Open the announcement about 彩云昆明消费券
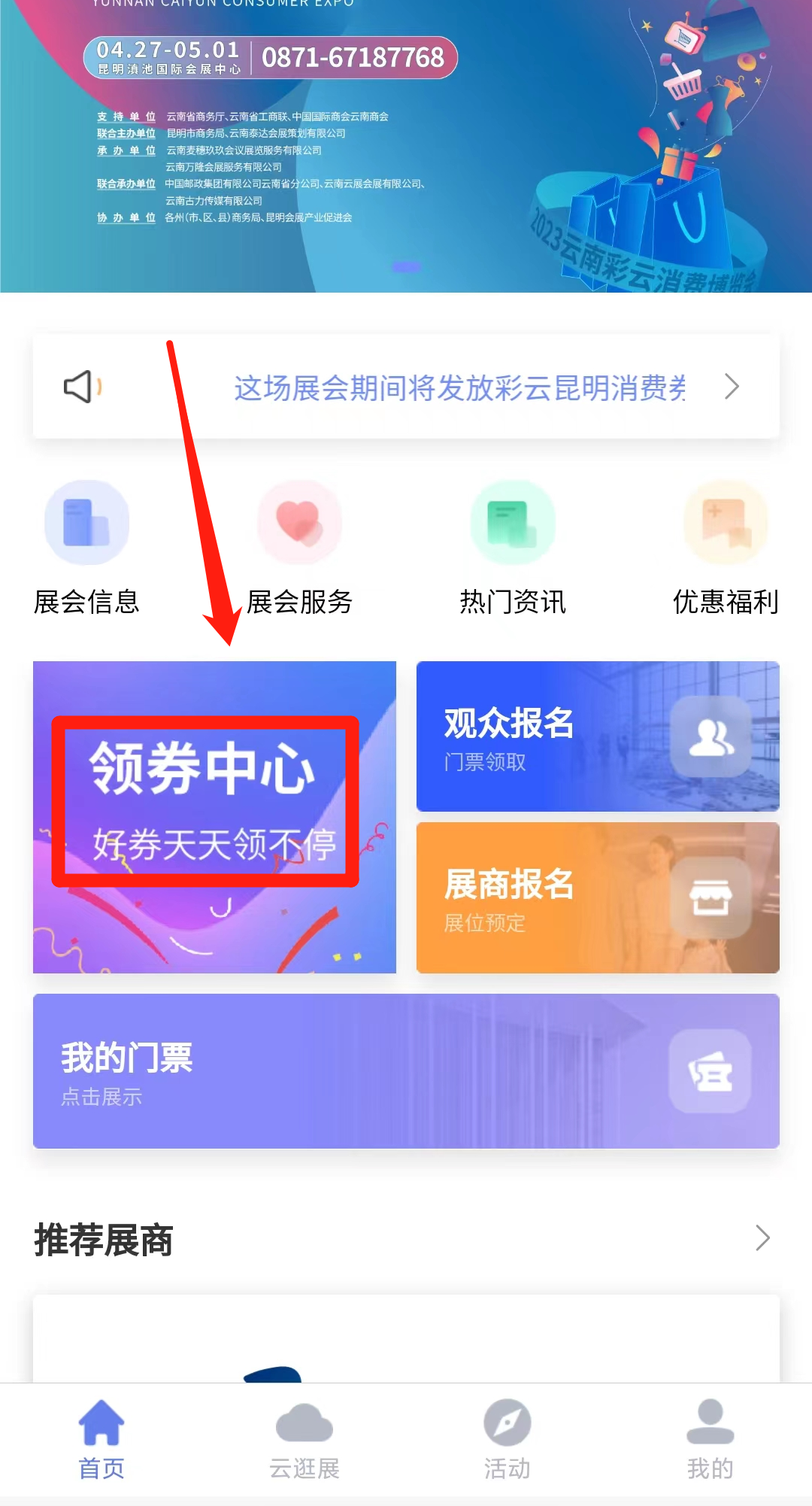Image resolution: width=812 pixels, height=1506 pixels. pyautogui.click(x=406, y=387)
